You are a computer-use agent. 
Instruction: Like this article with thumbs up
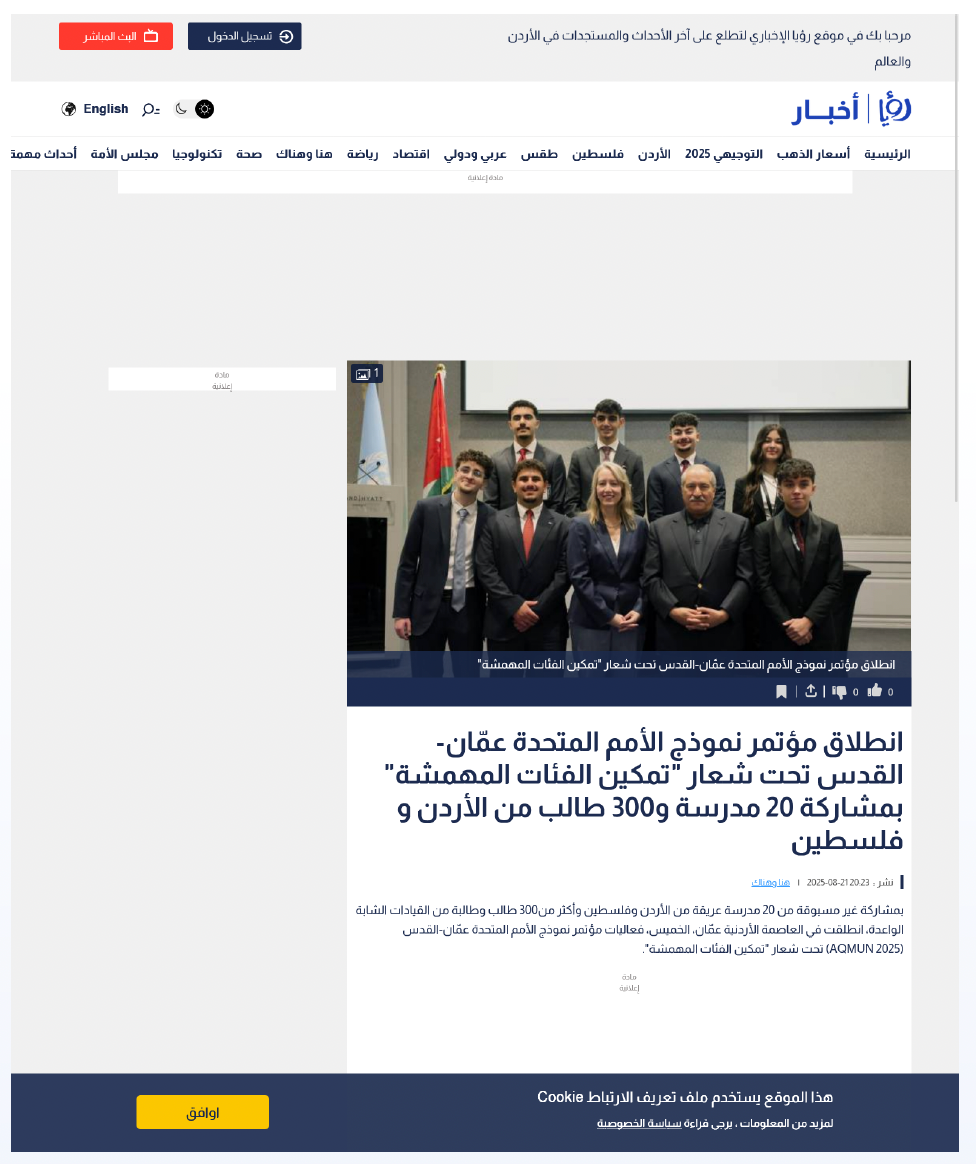tap(875, 691)
